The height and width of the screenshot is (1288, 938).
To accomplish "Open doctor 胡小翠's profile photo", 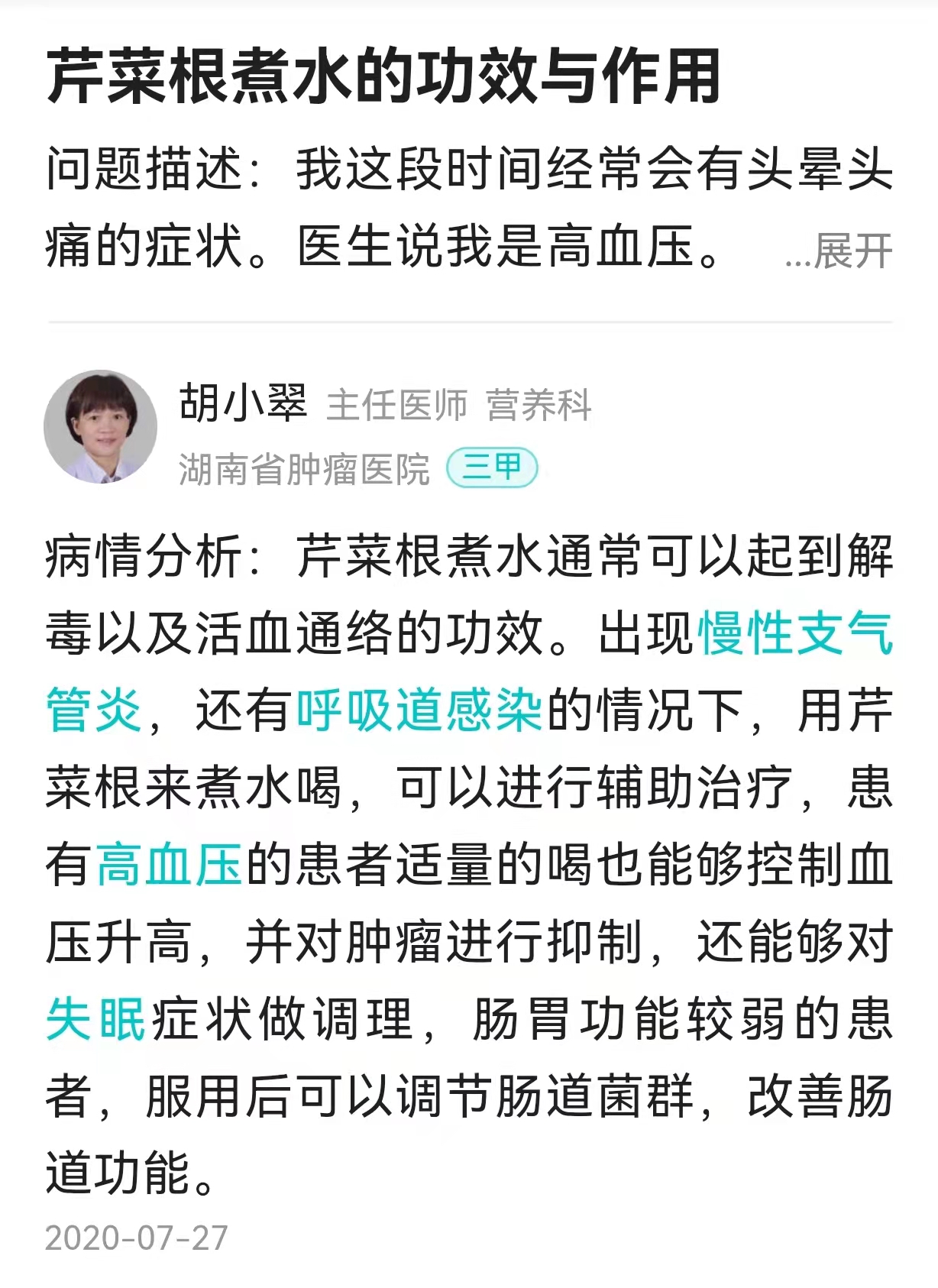I will point(100,427).
